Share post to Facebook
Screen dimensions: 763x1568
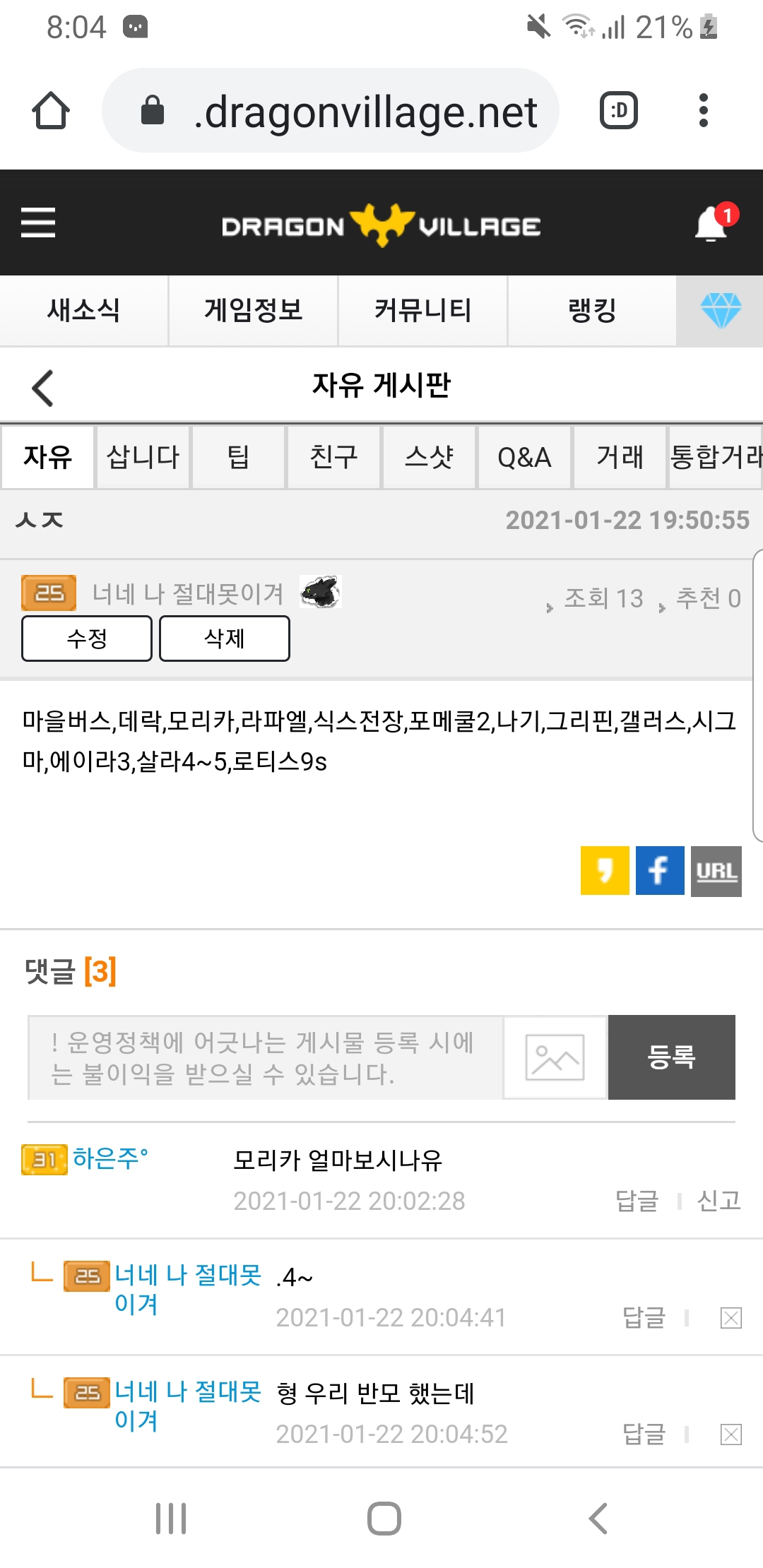pos(660,870)
